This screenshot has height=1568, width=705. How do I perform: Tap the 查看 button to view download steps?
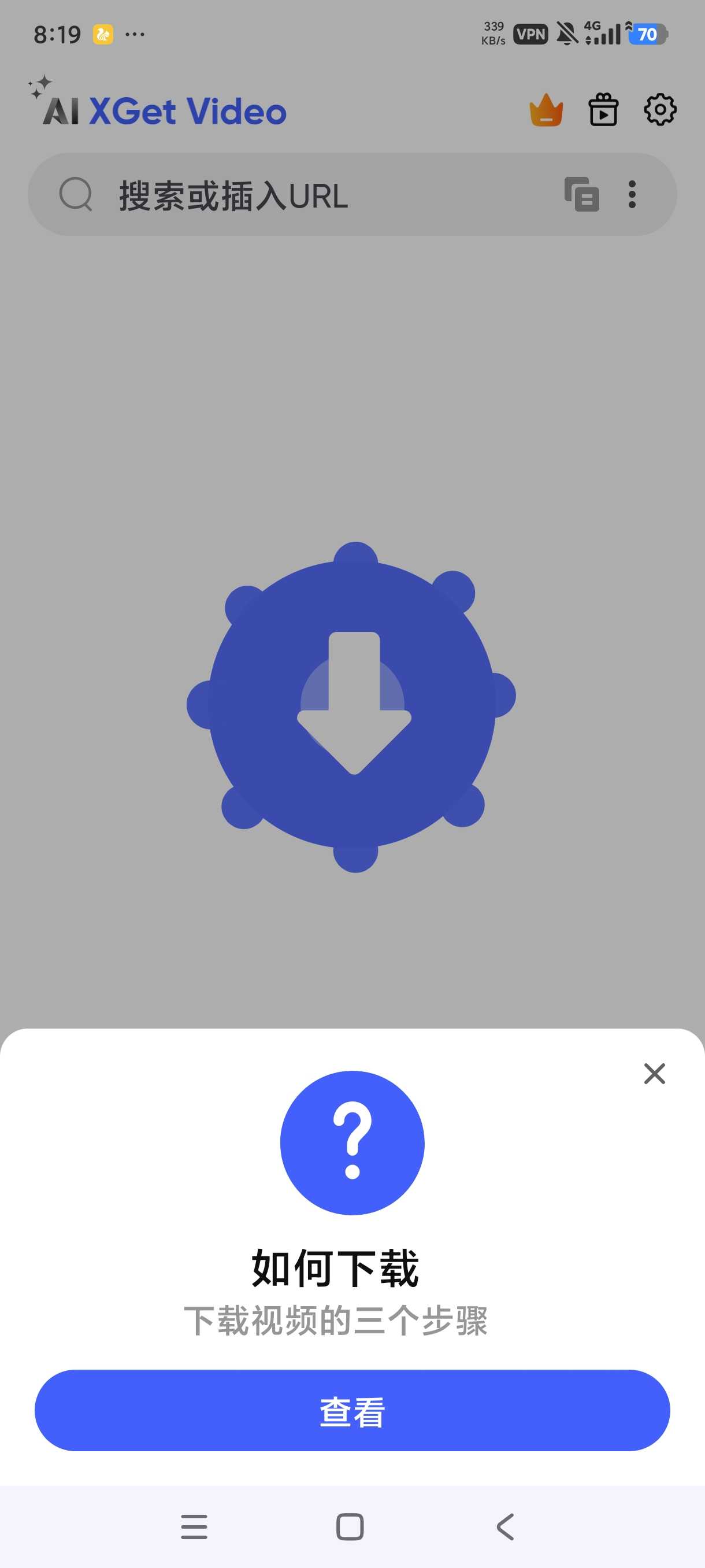[x=352, y=1411]
